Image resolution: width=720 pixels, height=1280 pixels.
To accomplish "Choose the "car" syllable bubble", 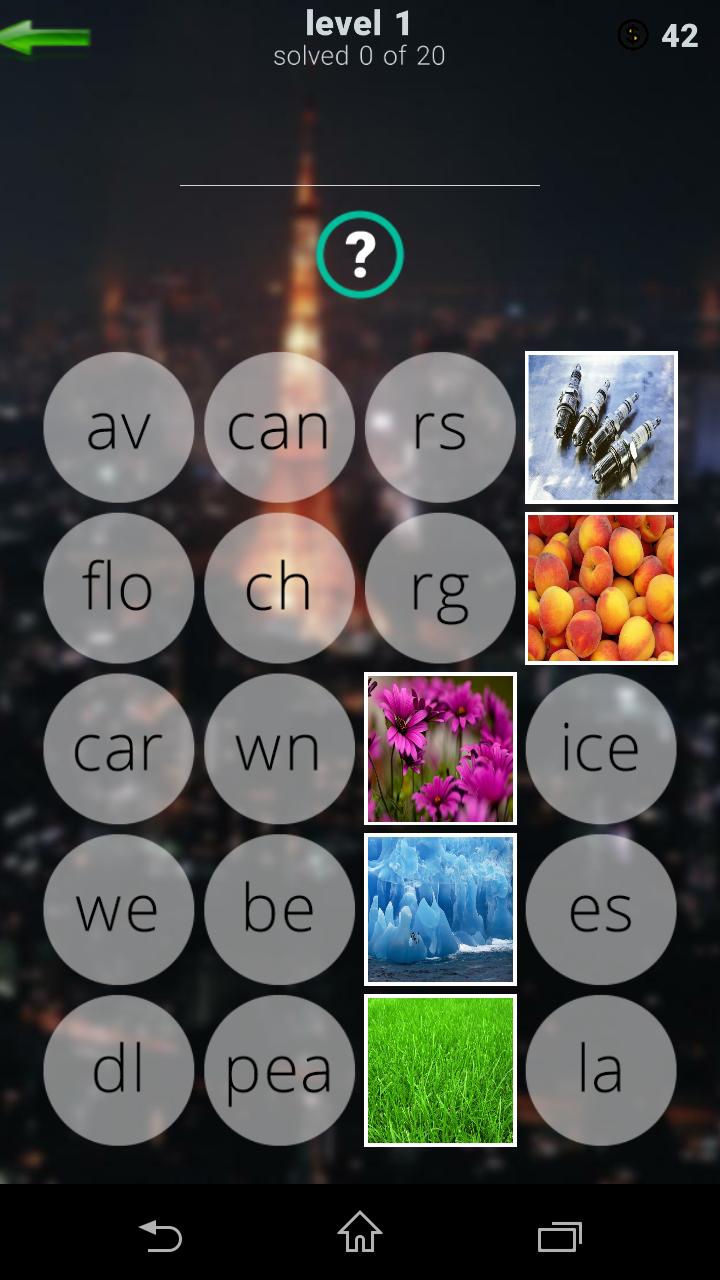I will 118,749.
